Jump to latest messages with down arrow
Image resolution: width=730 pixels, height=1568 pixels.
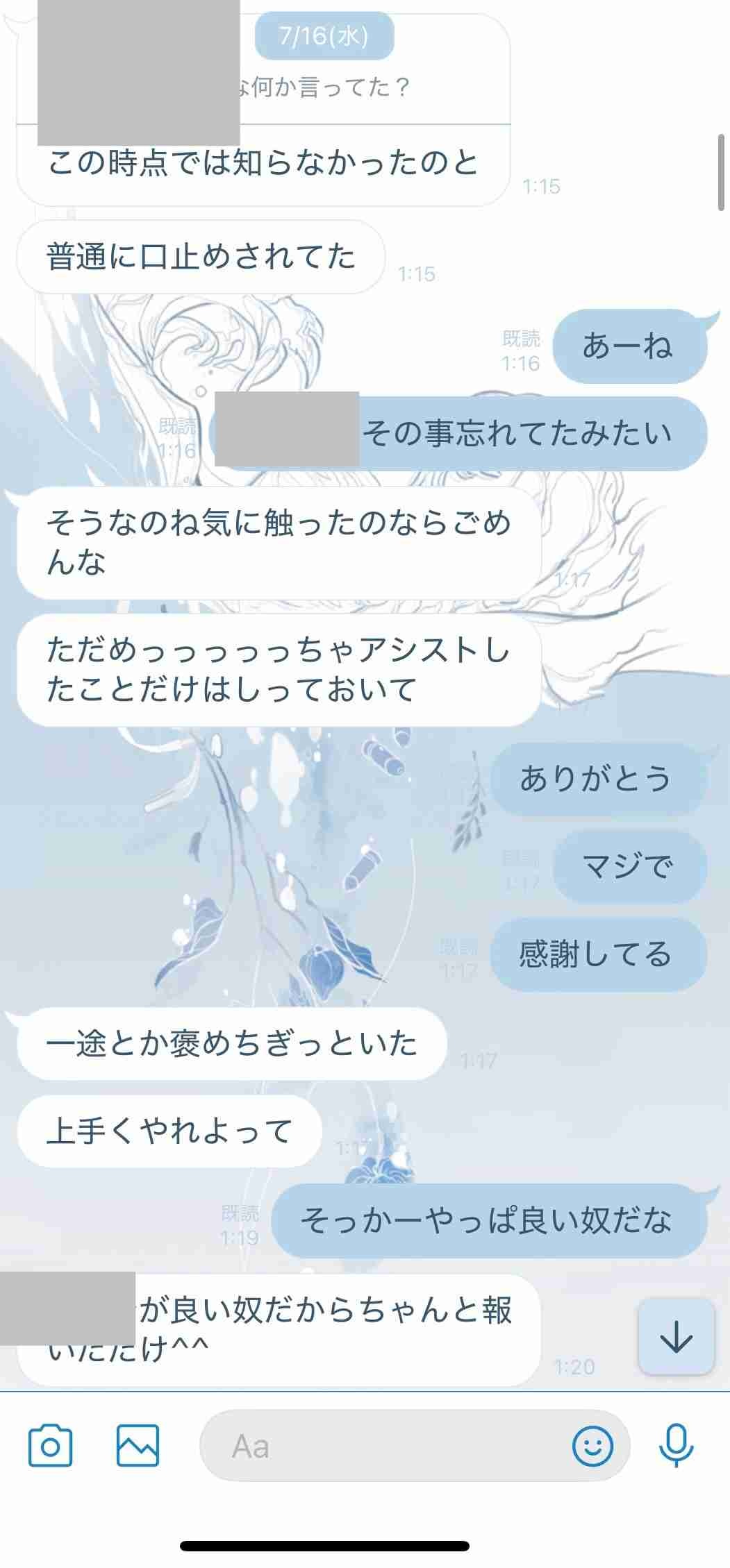(x=676, y=1337)
